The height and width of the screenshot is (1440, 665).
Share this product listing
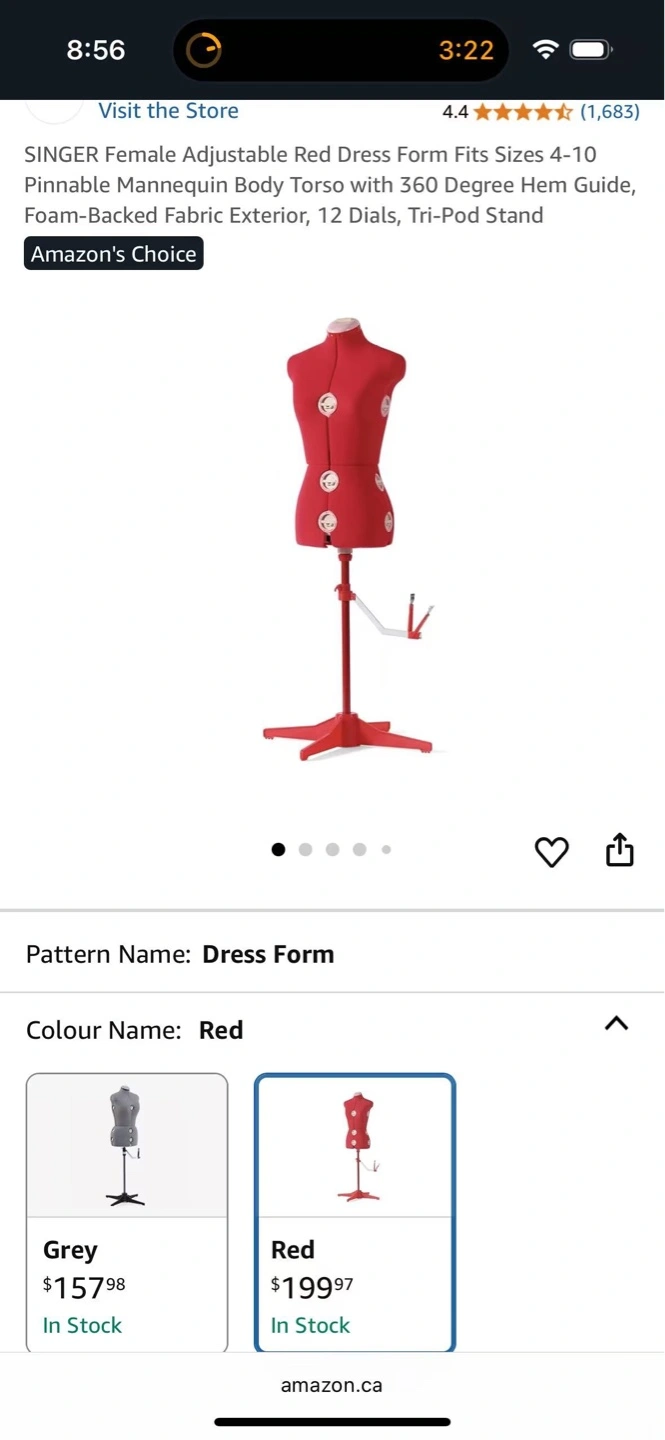pos(620,850)
